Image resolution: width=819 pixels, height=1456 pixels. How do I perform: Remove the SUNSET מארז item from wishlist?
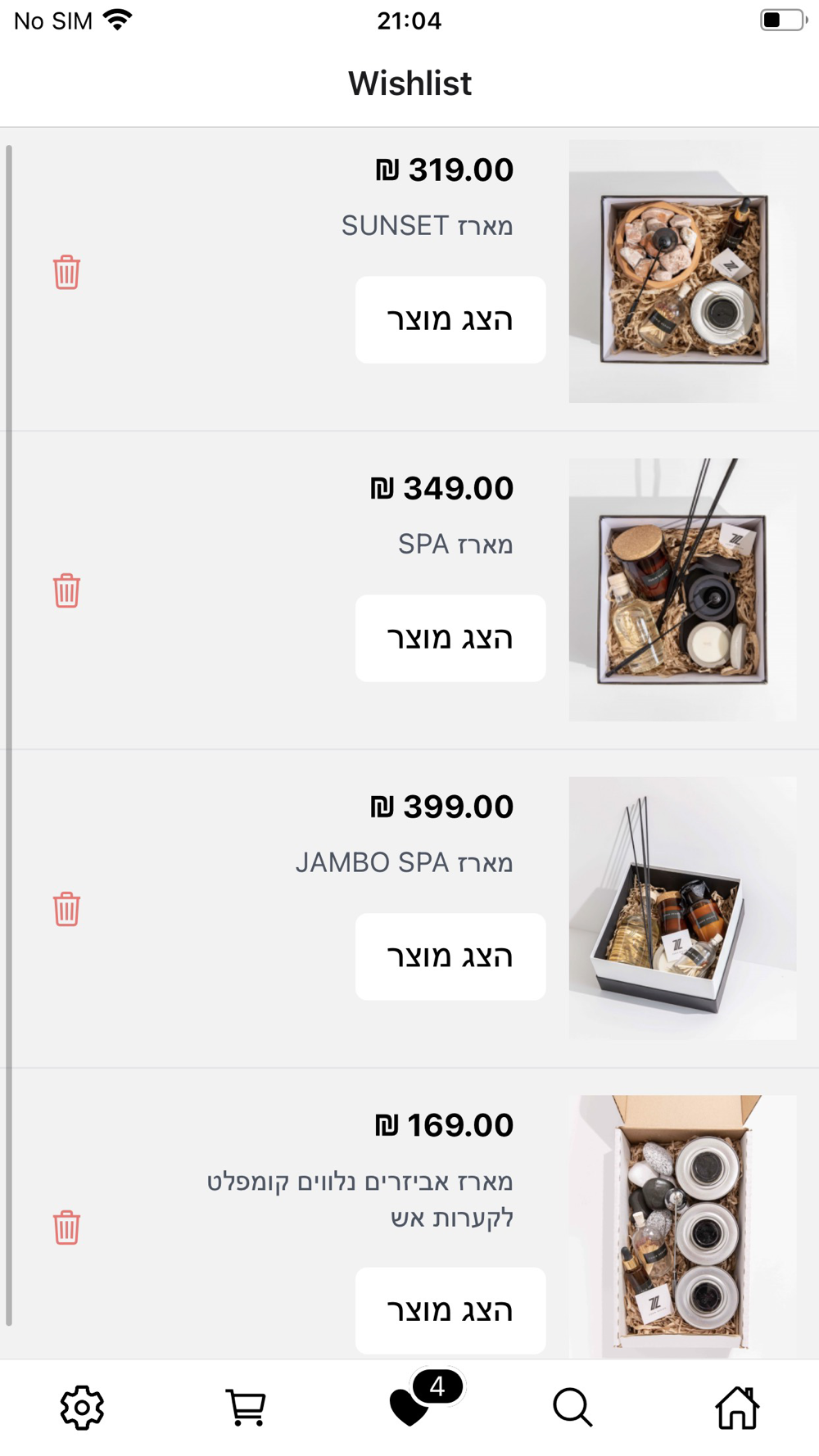click(x=66, y=272)
